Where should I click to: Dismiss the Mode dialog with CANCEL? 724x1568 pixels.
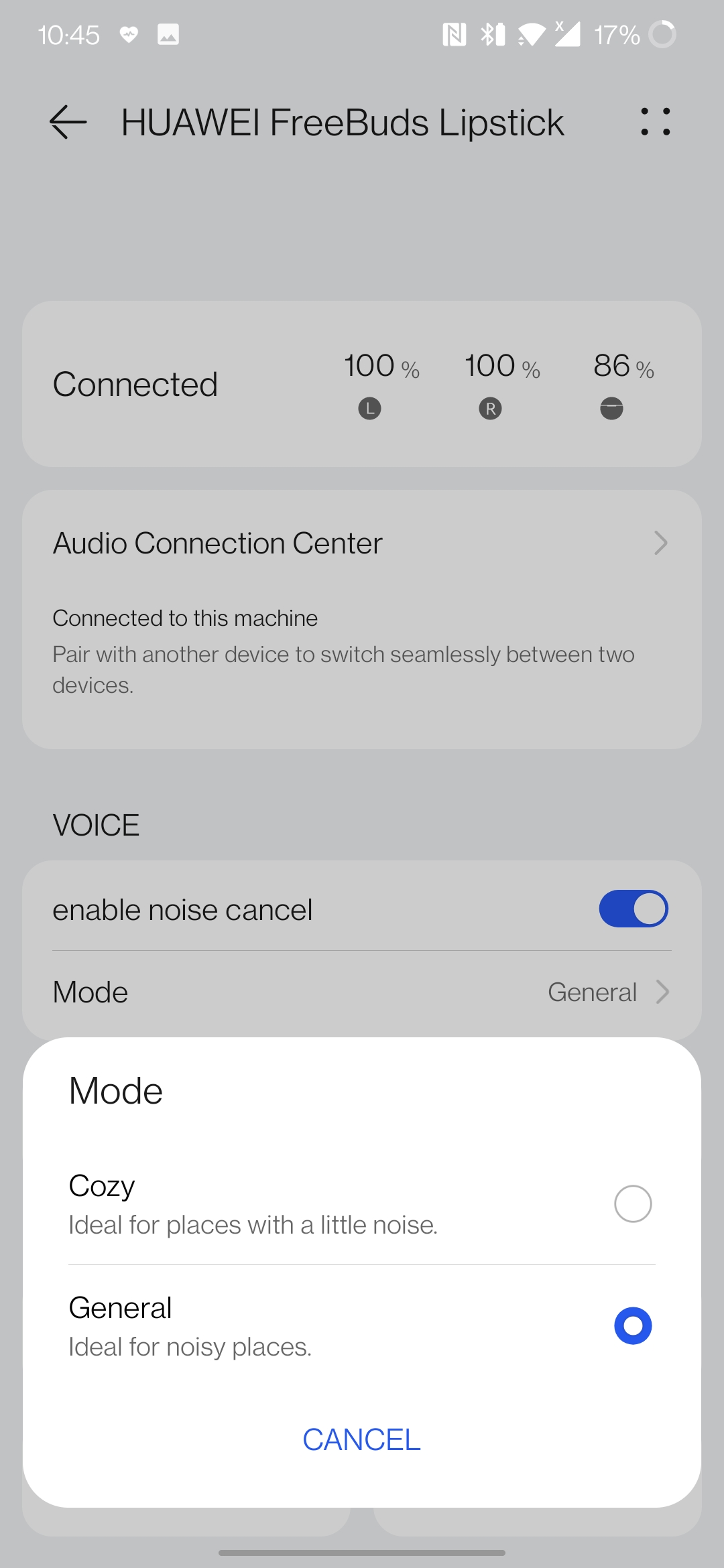point(361,1439)
